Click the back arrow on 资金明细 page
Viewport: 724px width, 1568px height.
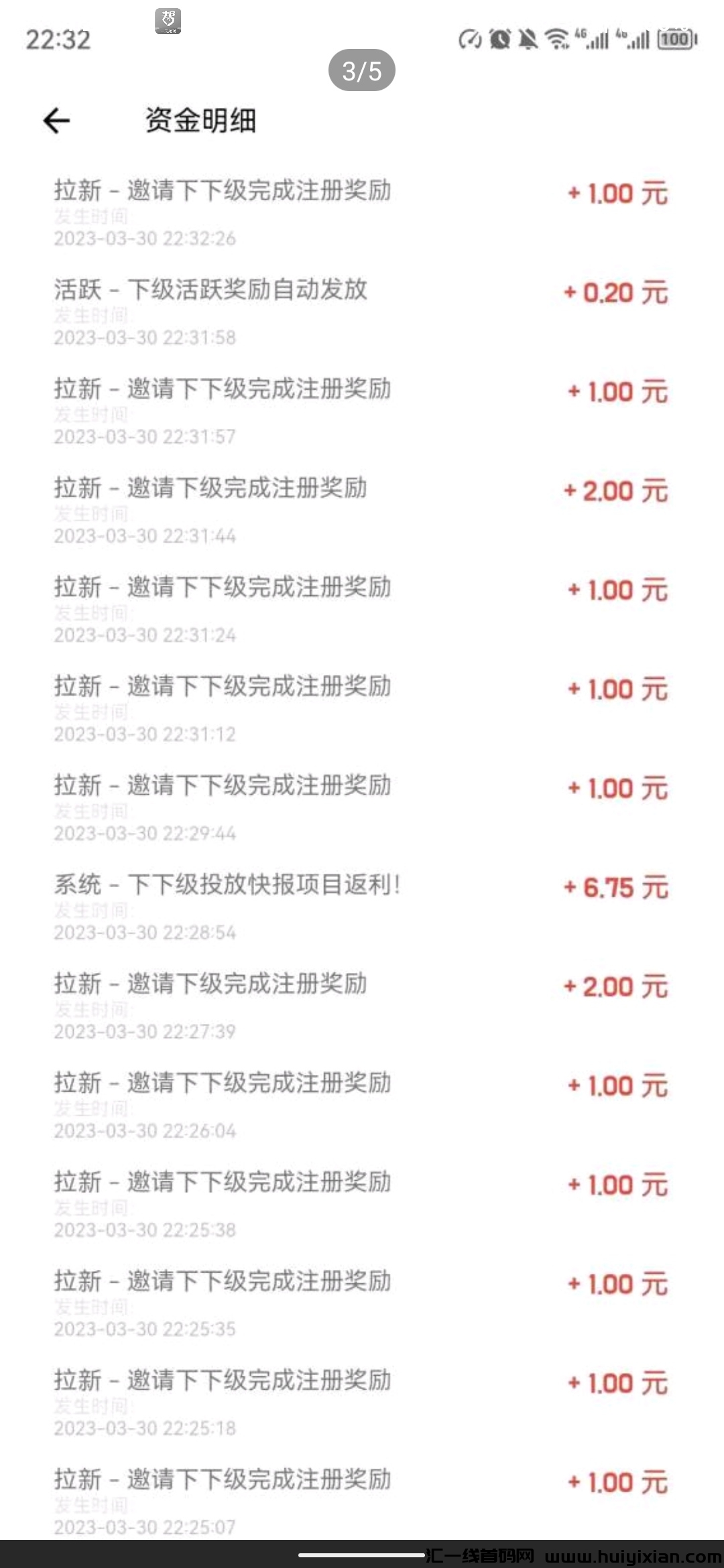tap(57, 122)
